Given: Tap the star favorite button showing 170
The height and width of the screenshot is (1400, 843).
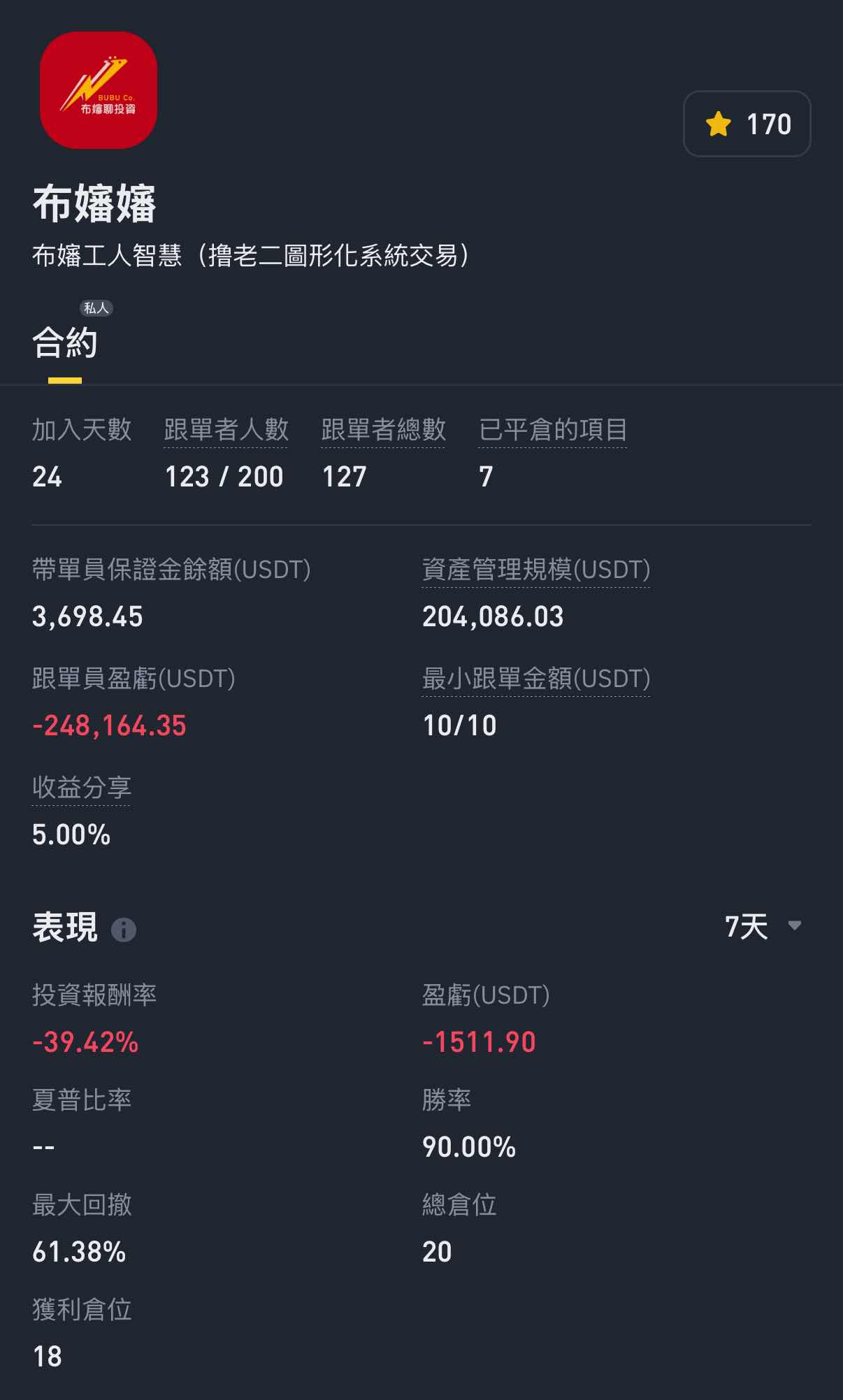Looking at the screenshot, I should [747, 124].
